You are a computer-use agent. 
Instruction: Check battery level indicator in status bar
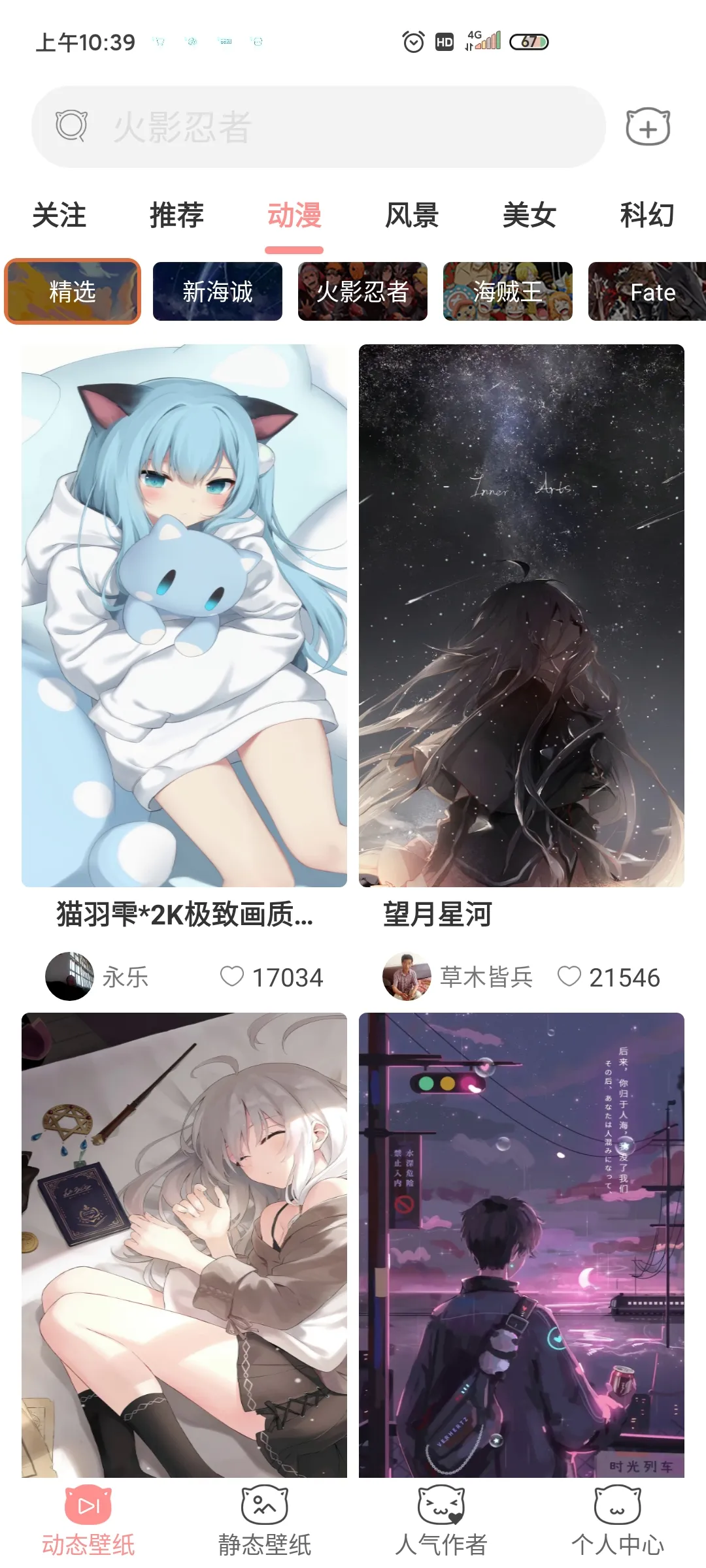tap(529, 41)
